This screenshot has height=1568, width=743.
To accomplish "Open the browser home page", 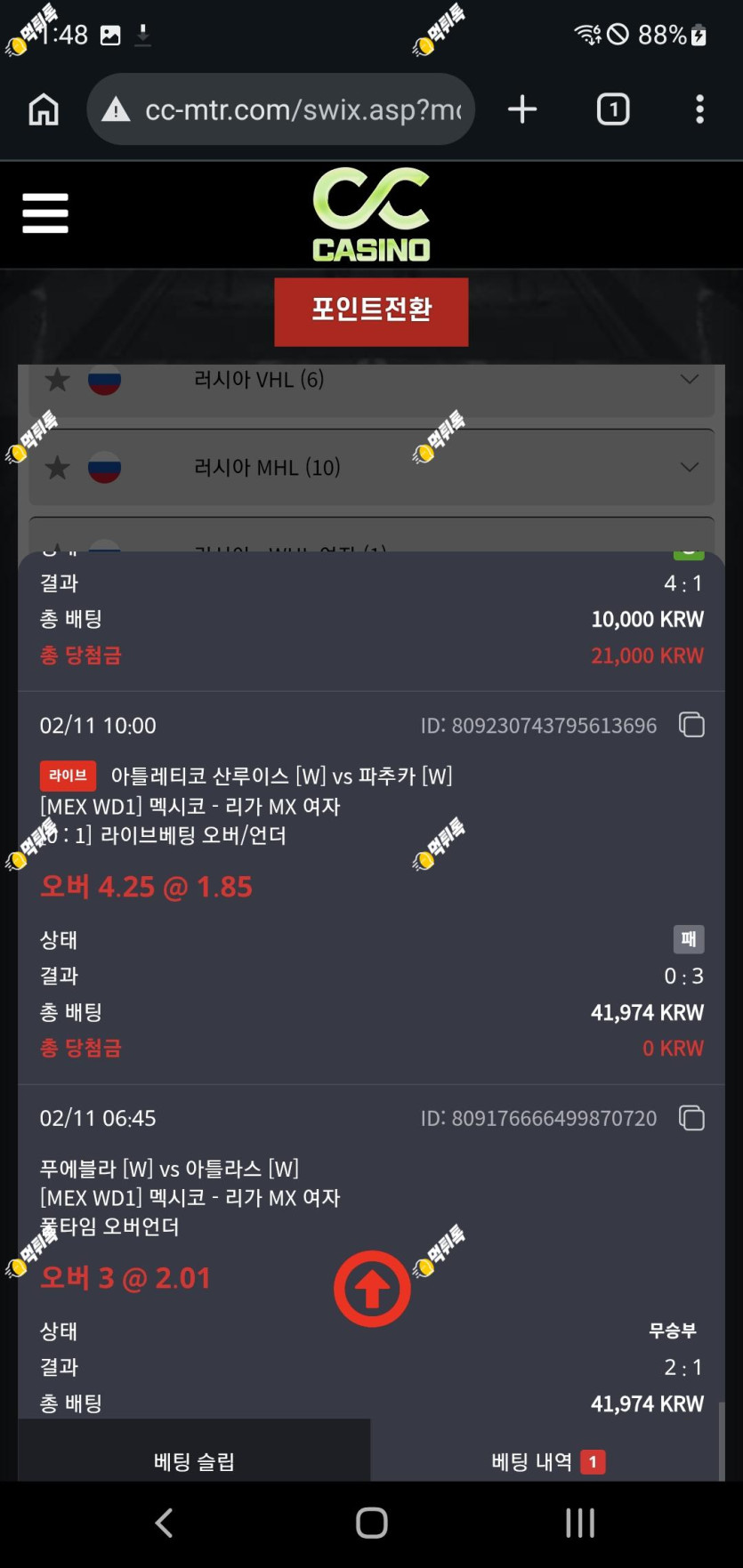I will click(x=44, y=109).
